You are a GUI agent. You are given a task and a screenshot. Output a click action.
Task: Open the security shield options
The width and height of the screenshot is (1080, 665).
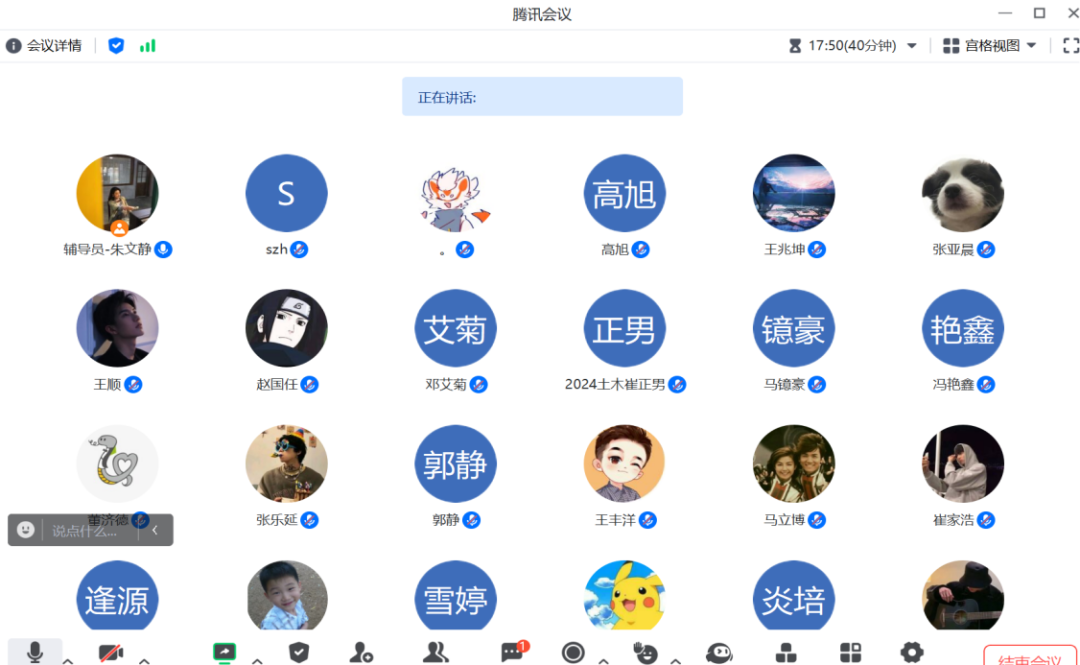[299, 653]
